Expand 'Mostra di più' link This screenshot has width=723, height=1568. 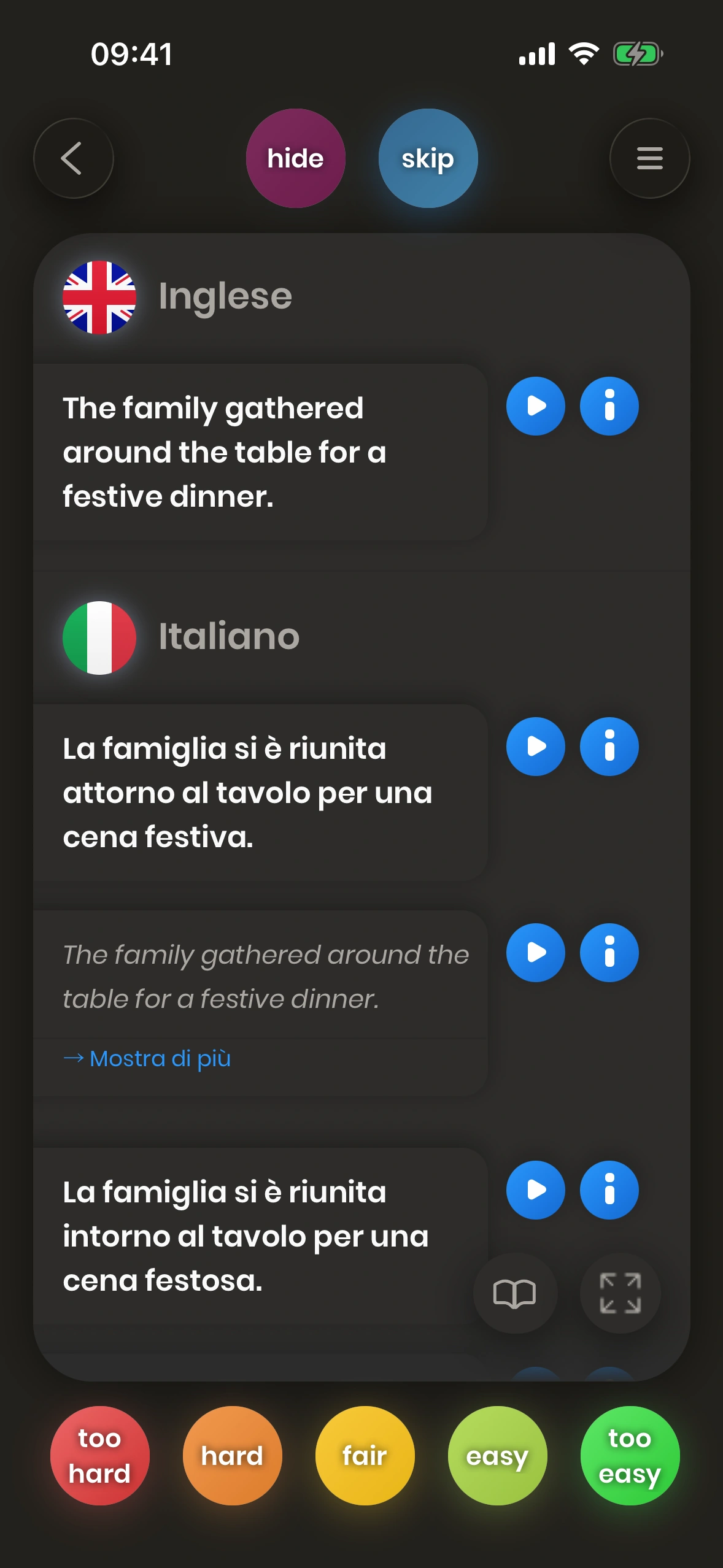147,1058
